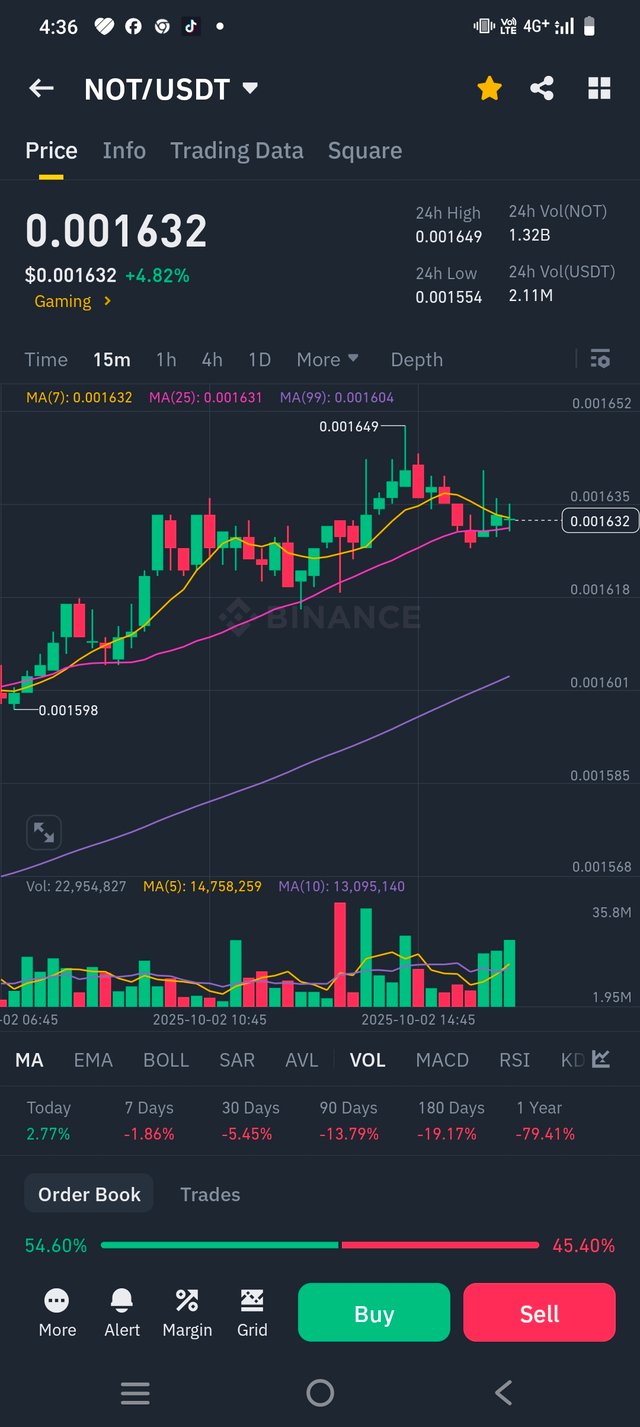Screen dimensions: 640x1427
Task: Share this trading pair
Action: 542,89
